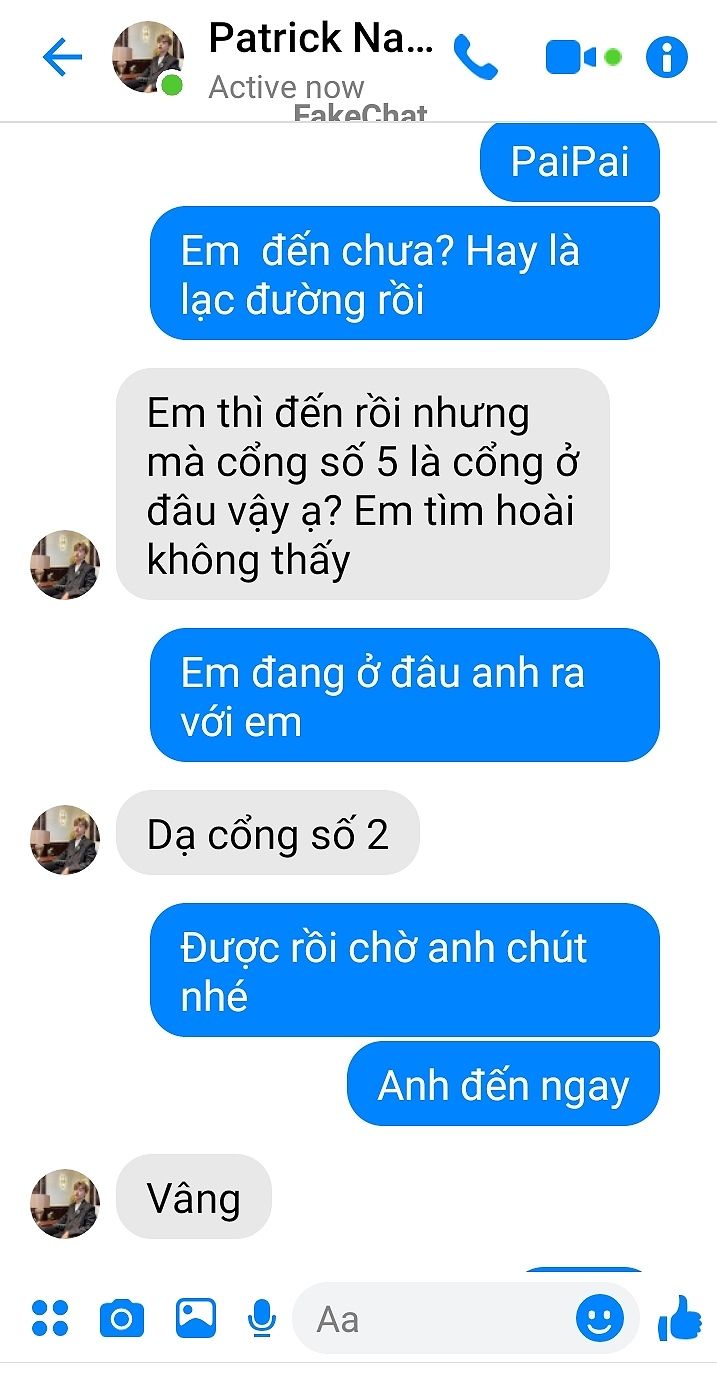Open Patrick's profile from header name
Screen dimensions: 717x1377
[320, 40]
